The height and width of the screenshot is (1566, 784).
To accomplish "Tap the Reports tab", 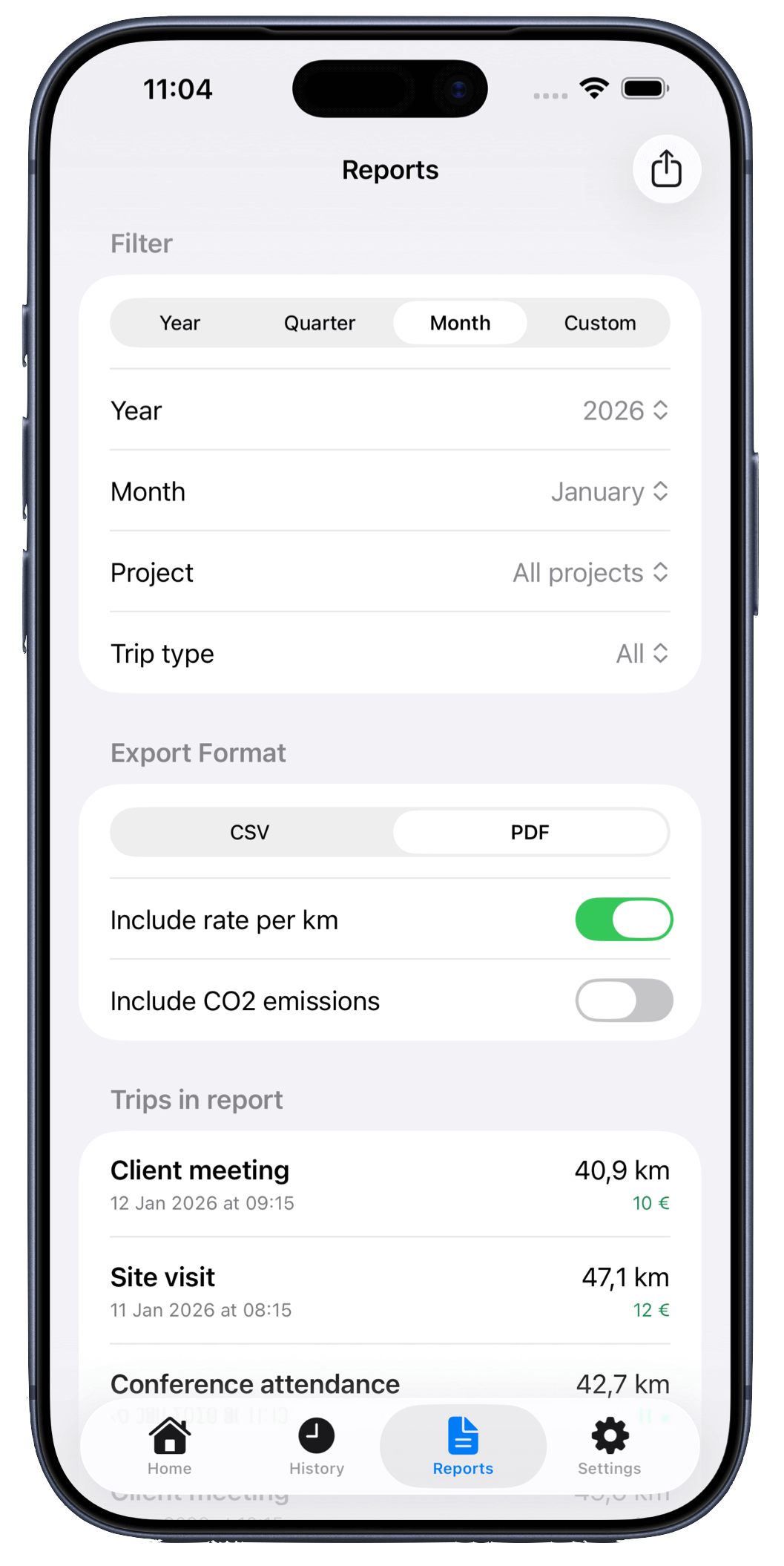I will (463, 1446).
